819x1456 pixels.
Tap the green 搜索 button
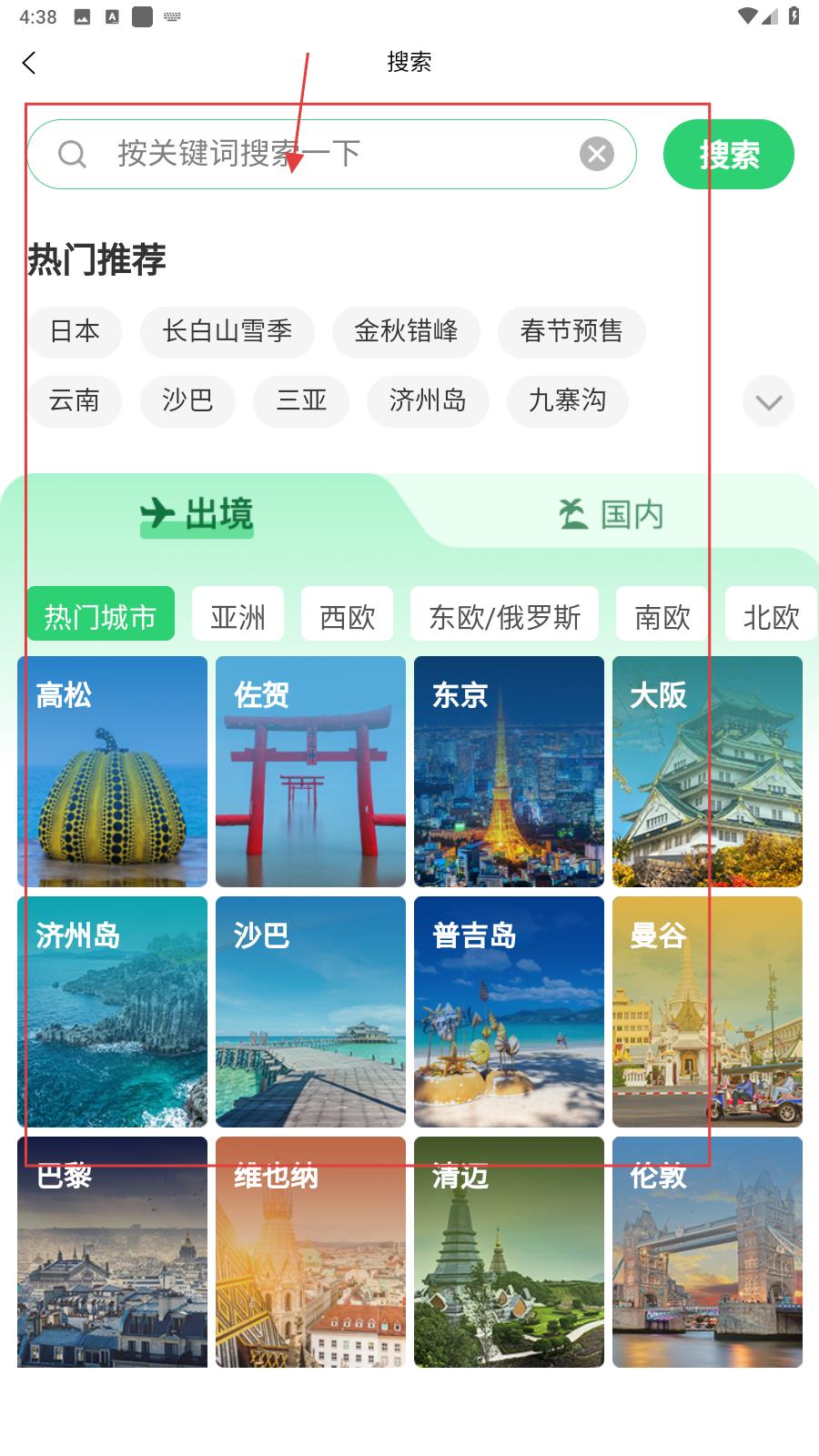728,155
